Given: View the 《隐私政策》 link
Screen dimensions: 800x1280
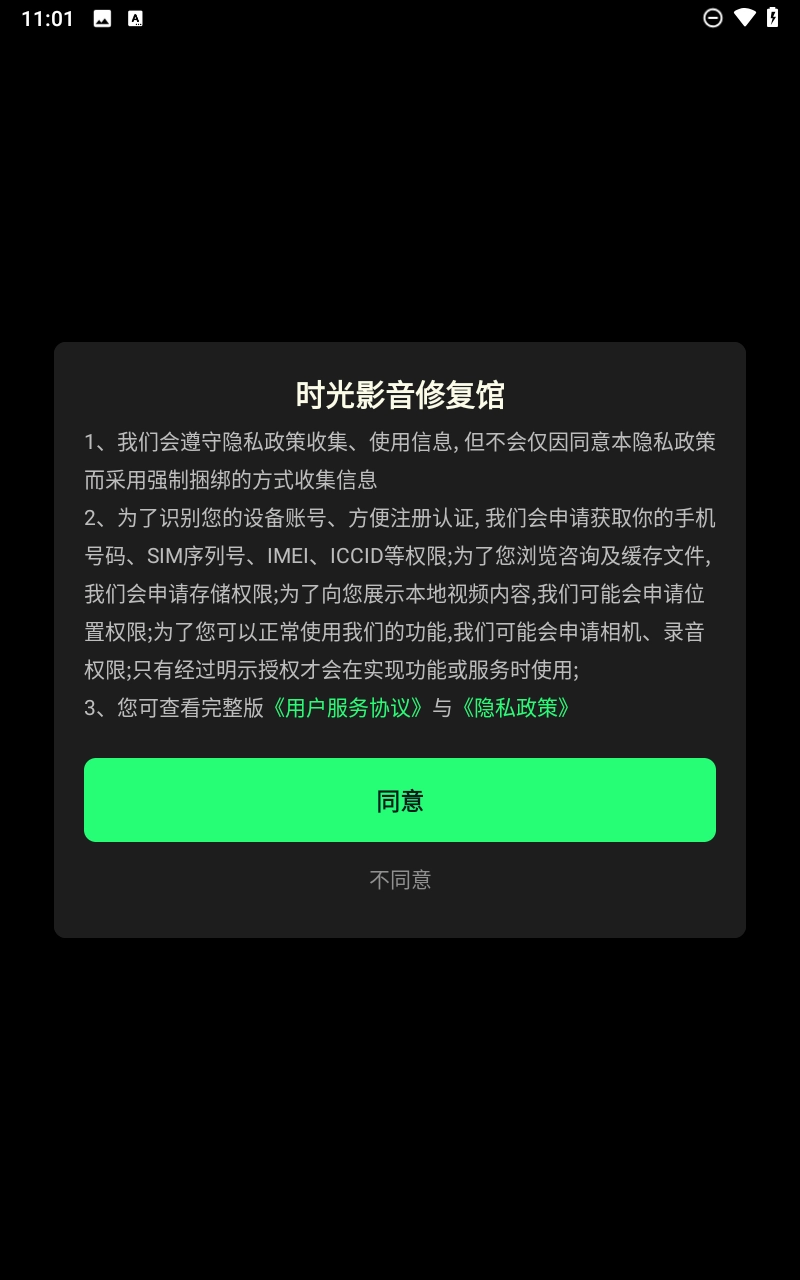Looking at the screenshot, I should (516, 708).
